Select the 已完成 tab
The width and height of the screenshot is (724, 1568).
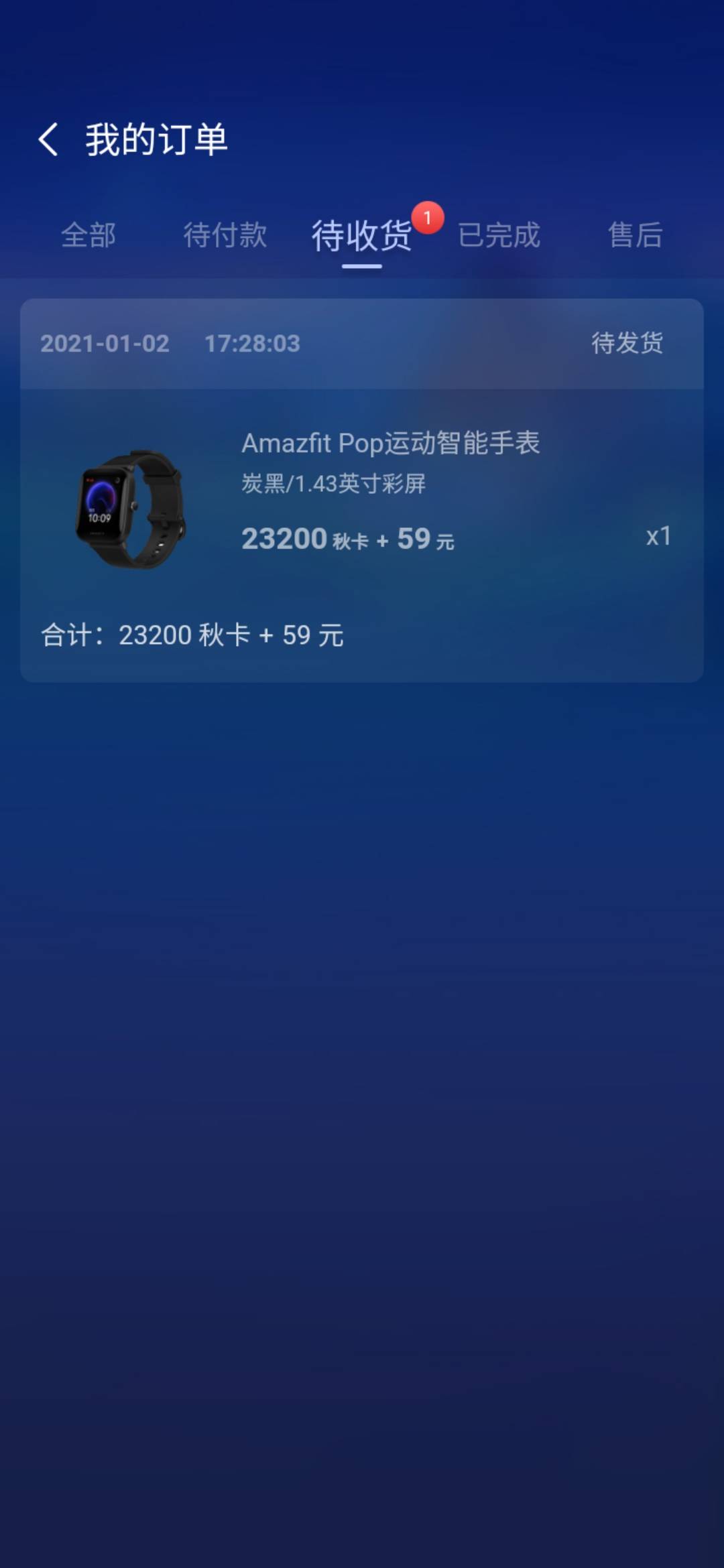(x=499, y=236)
